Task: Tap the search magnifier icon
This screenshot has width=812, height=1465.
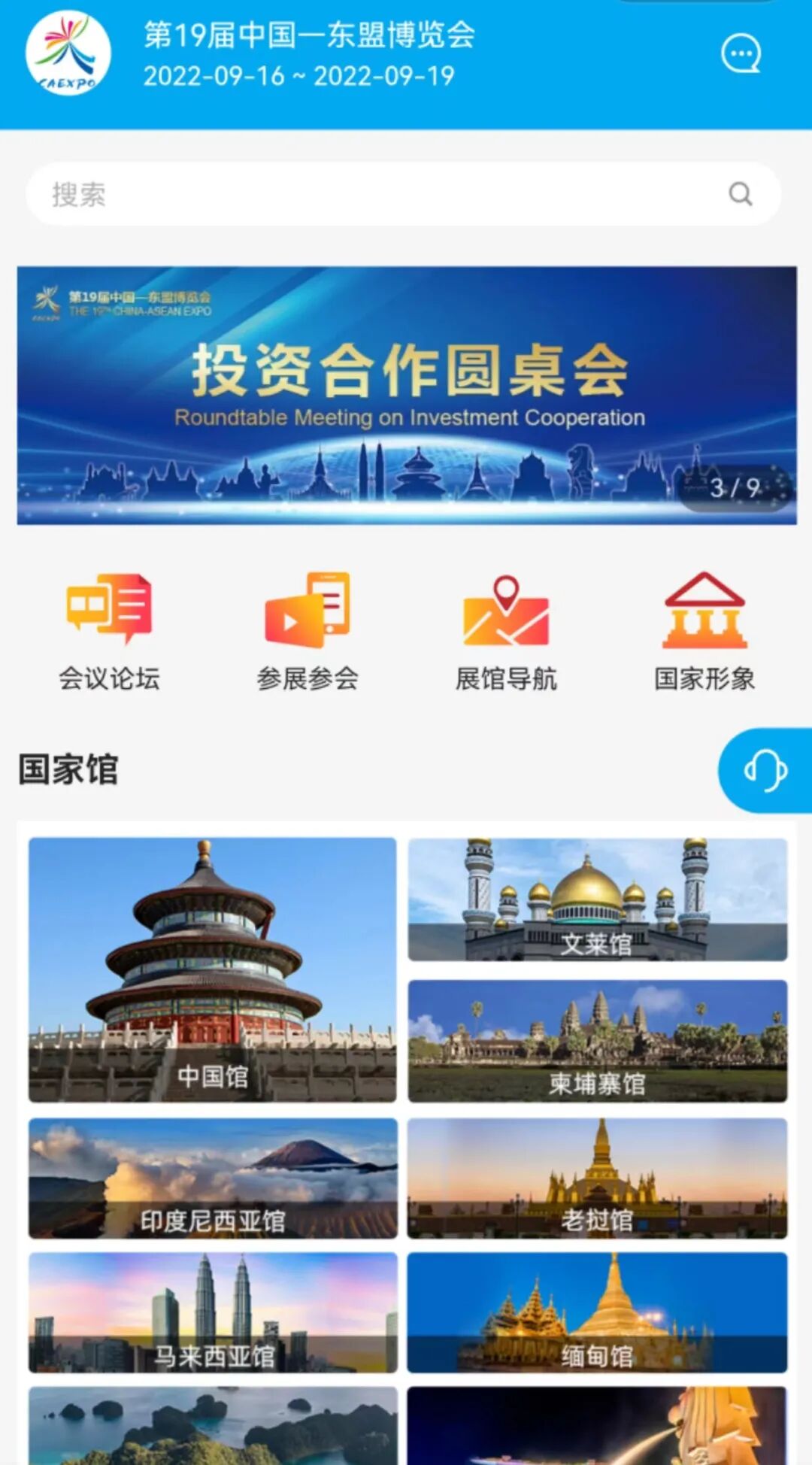Action: pyautogui.click(x=741, y=194)
